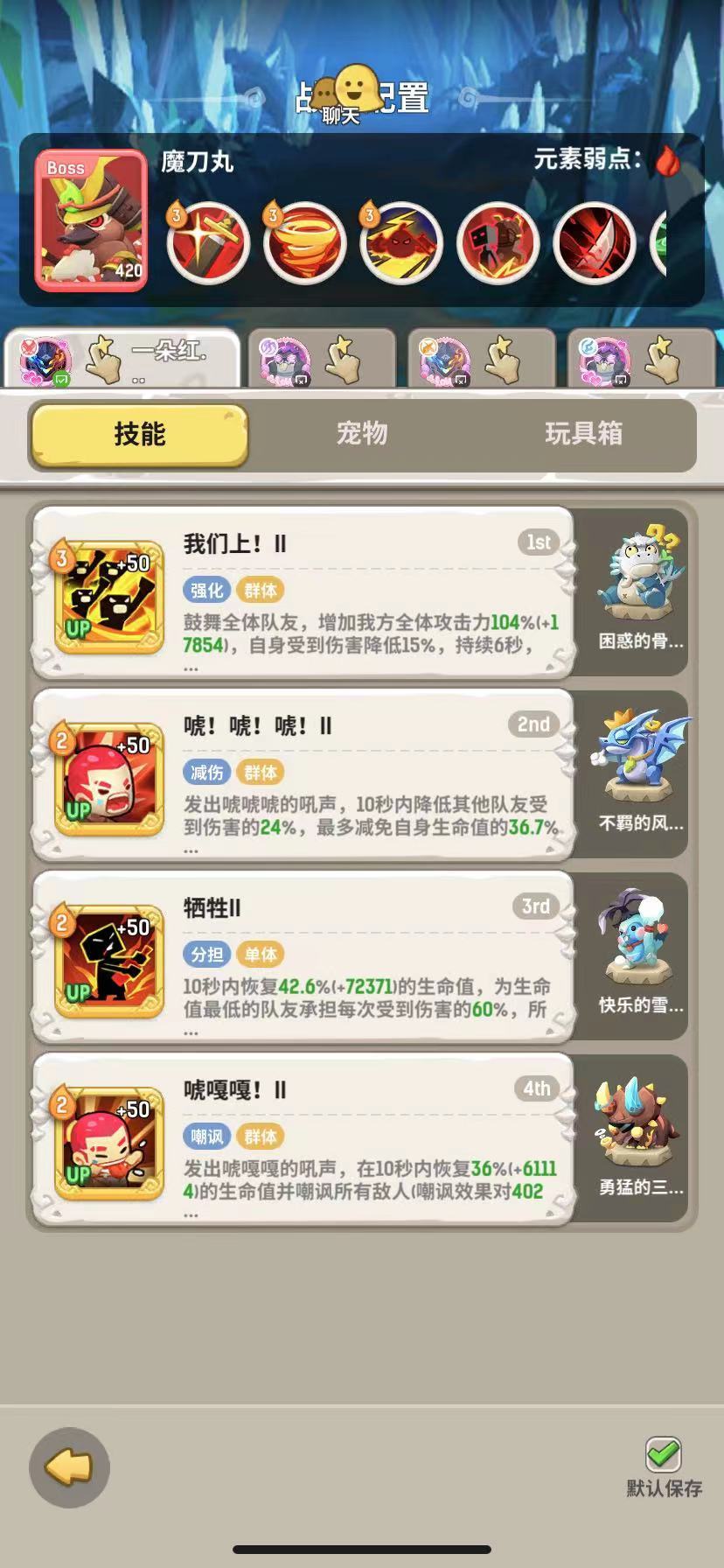Tap the hand pointer on 一朵红's card

pos(105,362)
